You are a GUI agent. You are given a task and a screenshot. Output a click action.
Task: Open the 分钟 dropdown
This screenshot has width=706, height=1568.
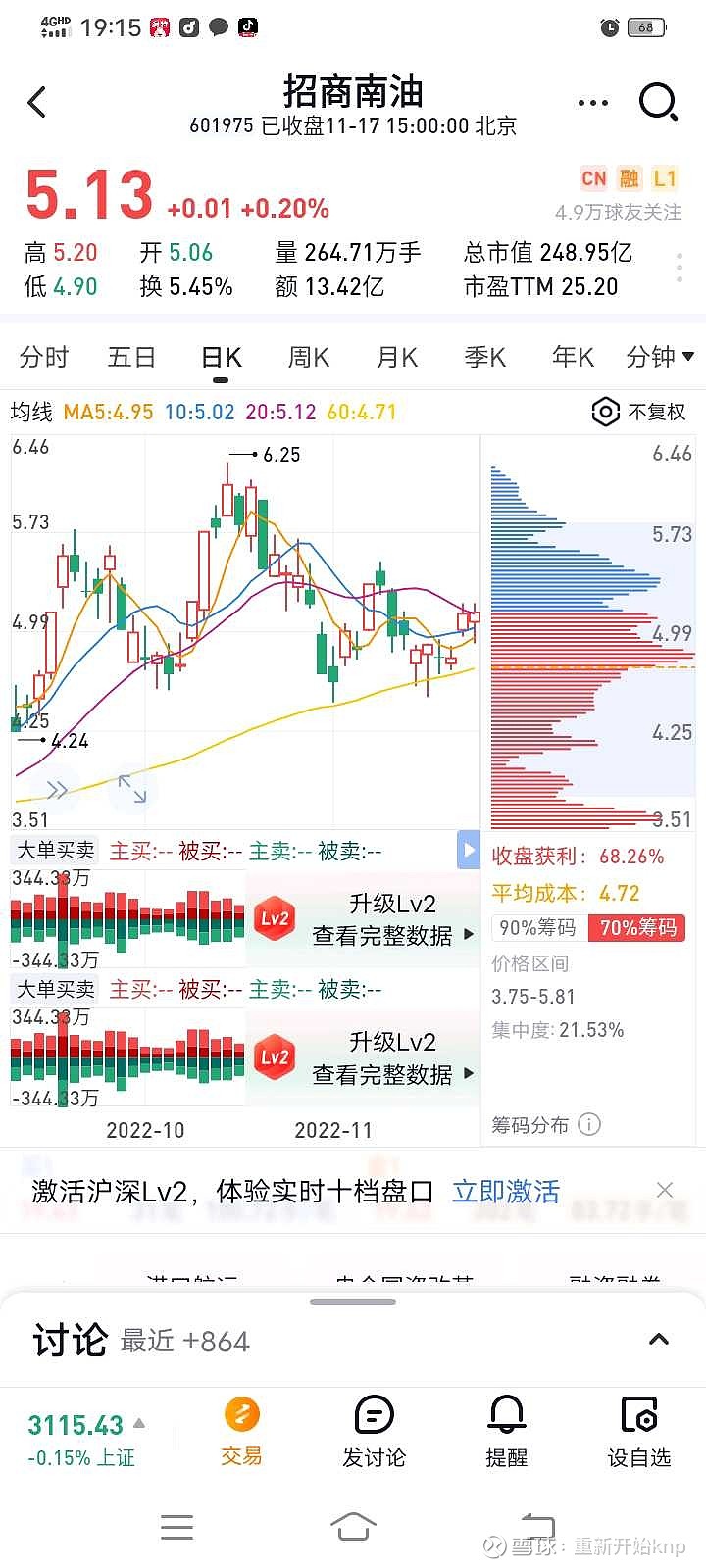click(660, 357)
